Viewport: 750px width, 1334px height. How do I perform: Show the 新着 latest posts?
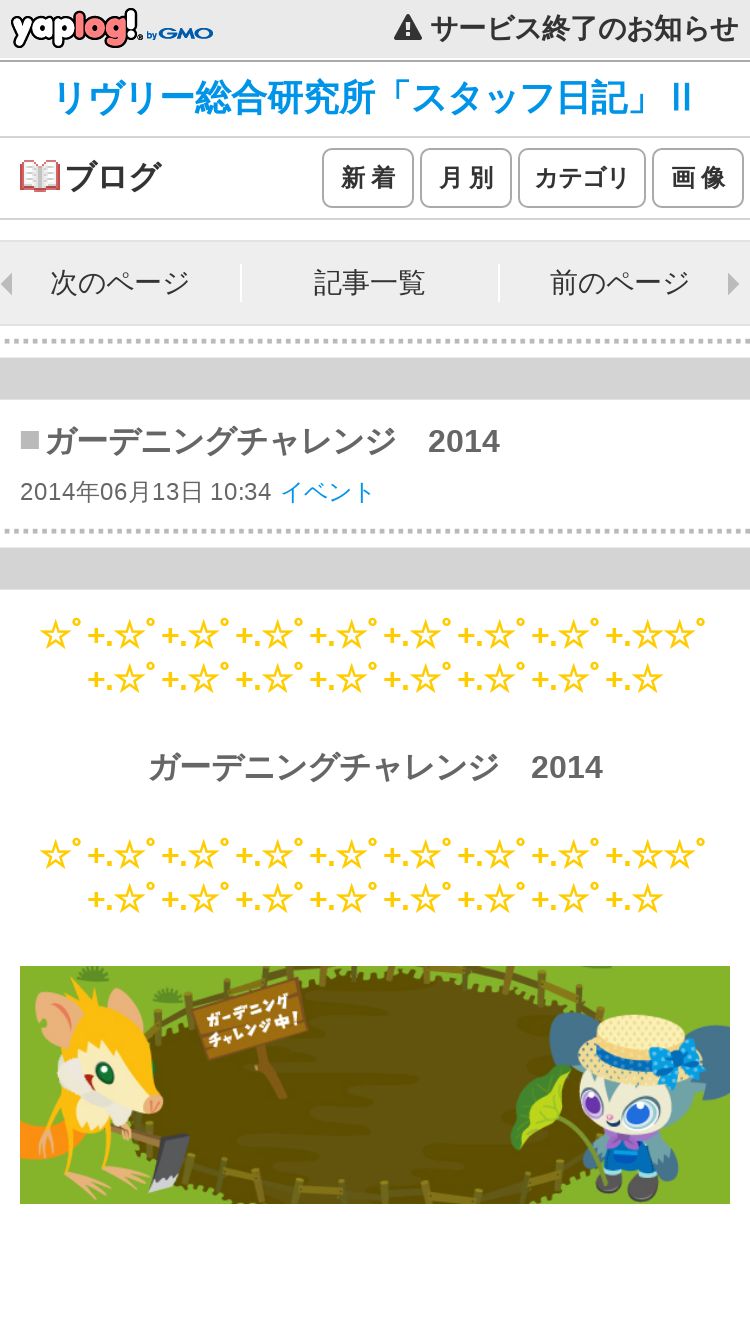coord(368,178)
